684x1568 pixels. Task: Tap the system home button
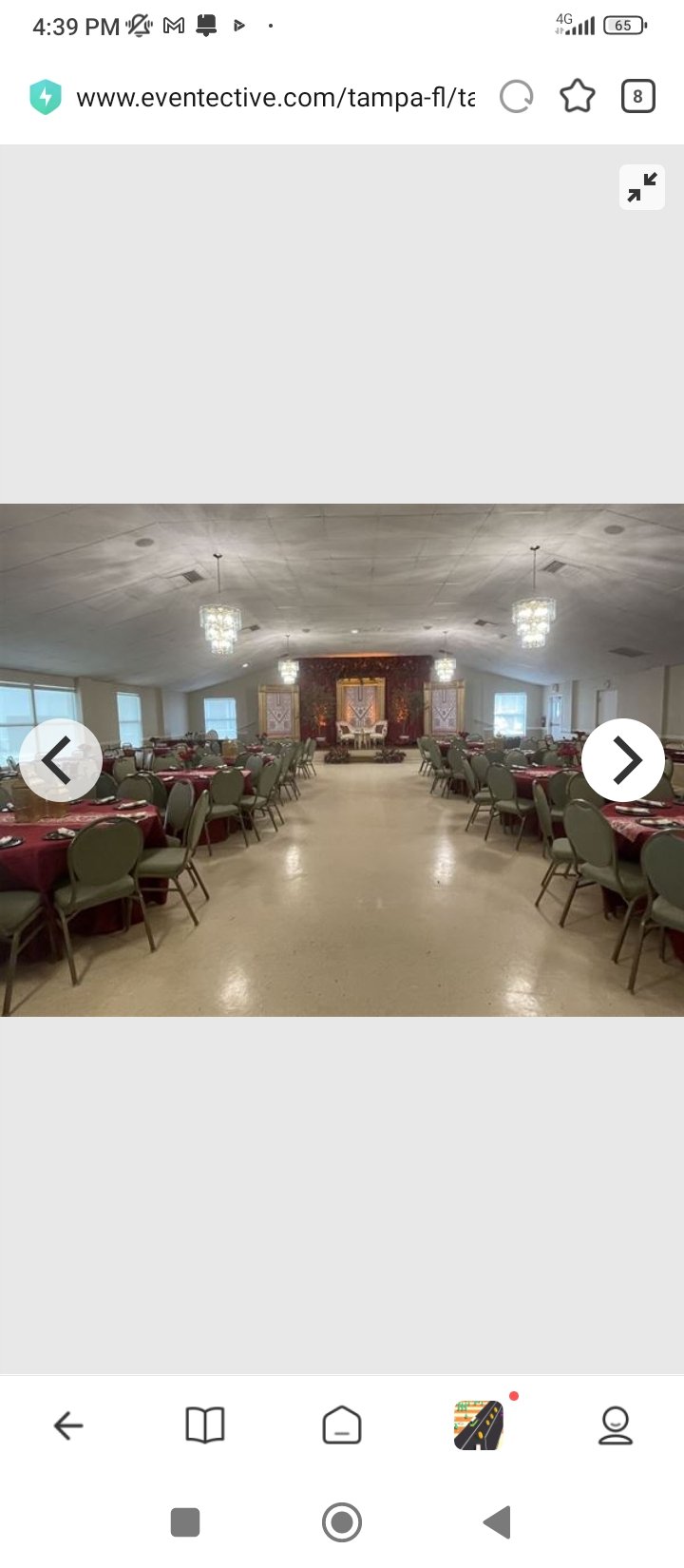coord(342,1522)
